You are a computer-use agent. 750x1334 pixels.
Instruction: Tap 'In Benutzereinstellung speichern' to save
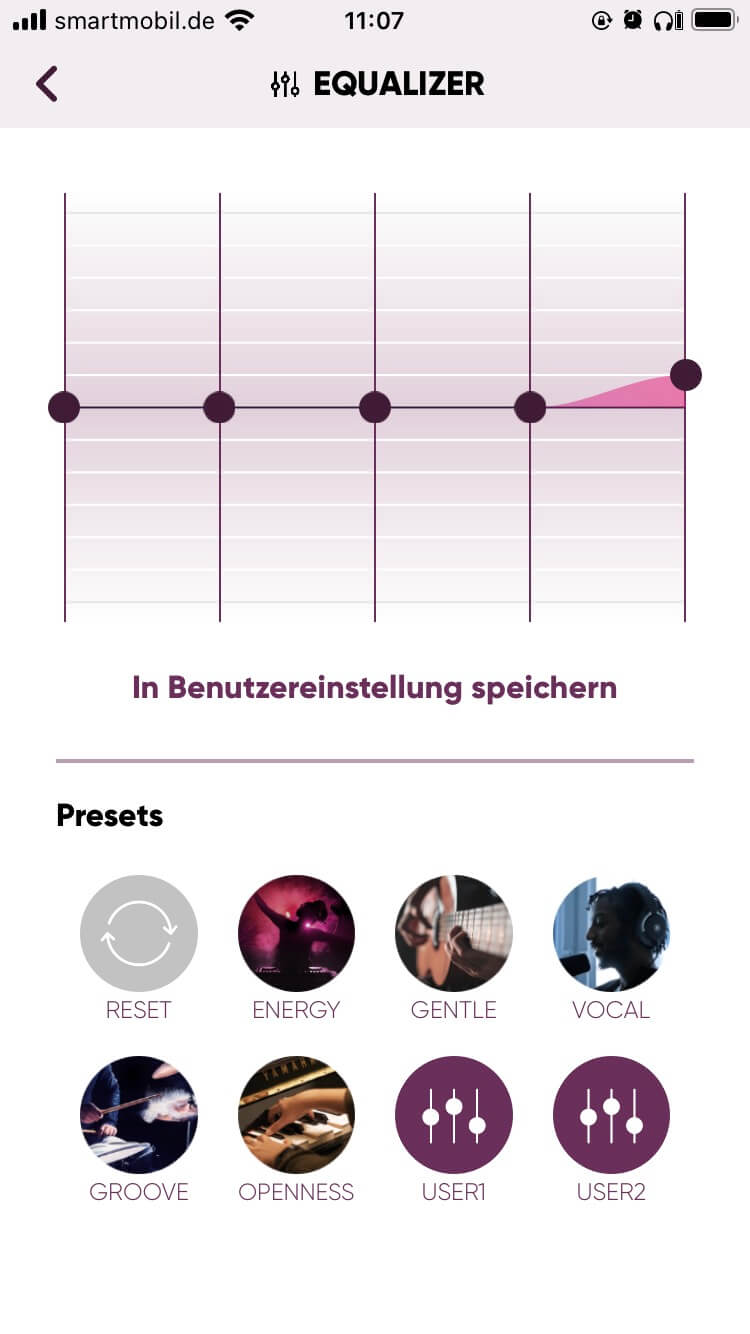pyautogui.click(x=374, y=688)
